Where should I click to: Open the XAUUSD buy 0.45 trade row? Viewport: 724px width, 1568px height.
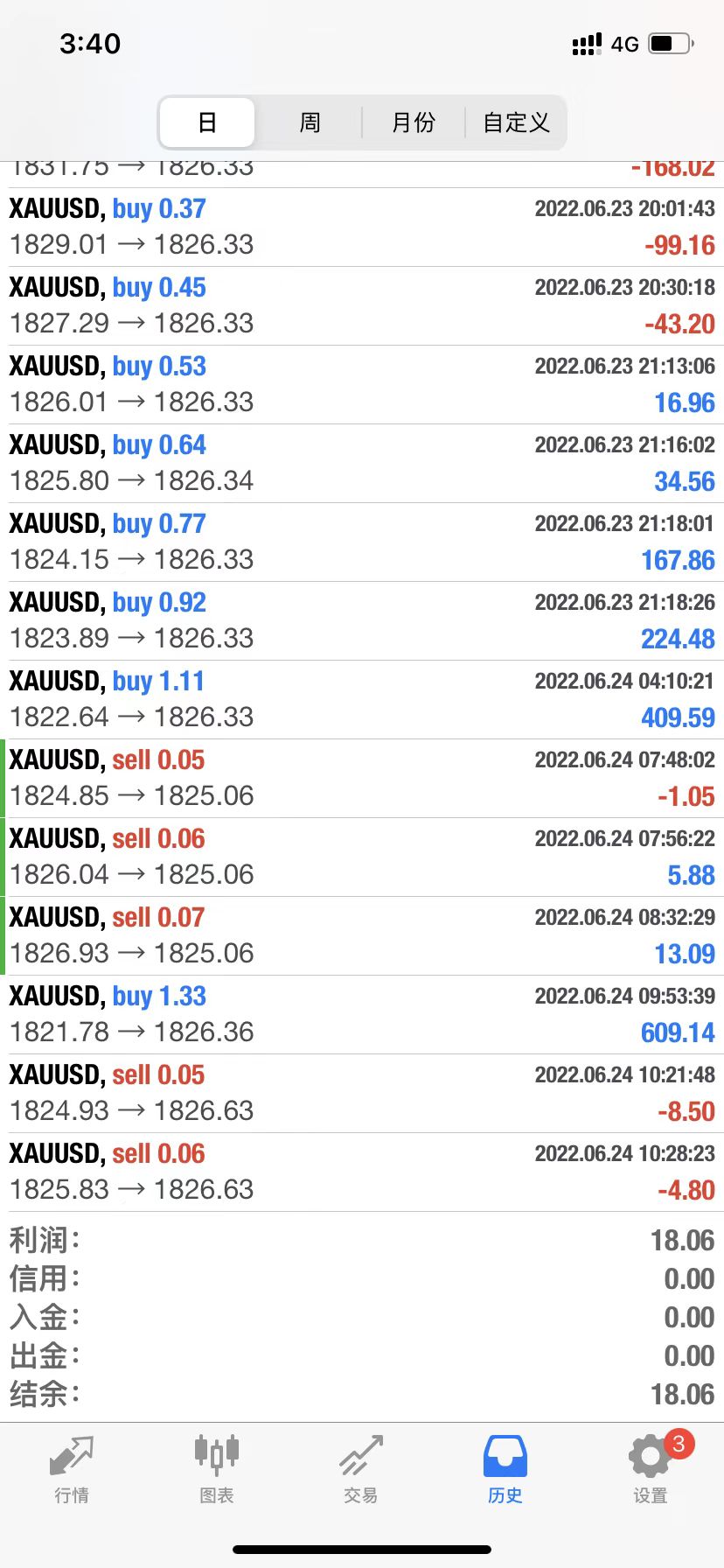coord(362,305)
